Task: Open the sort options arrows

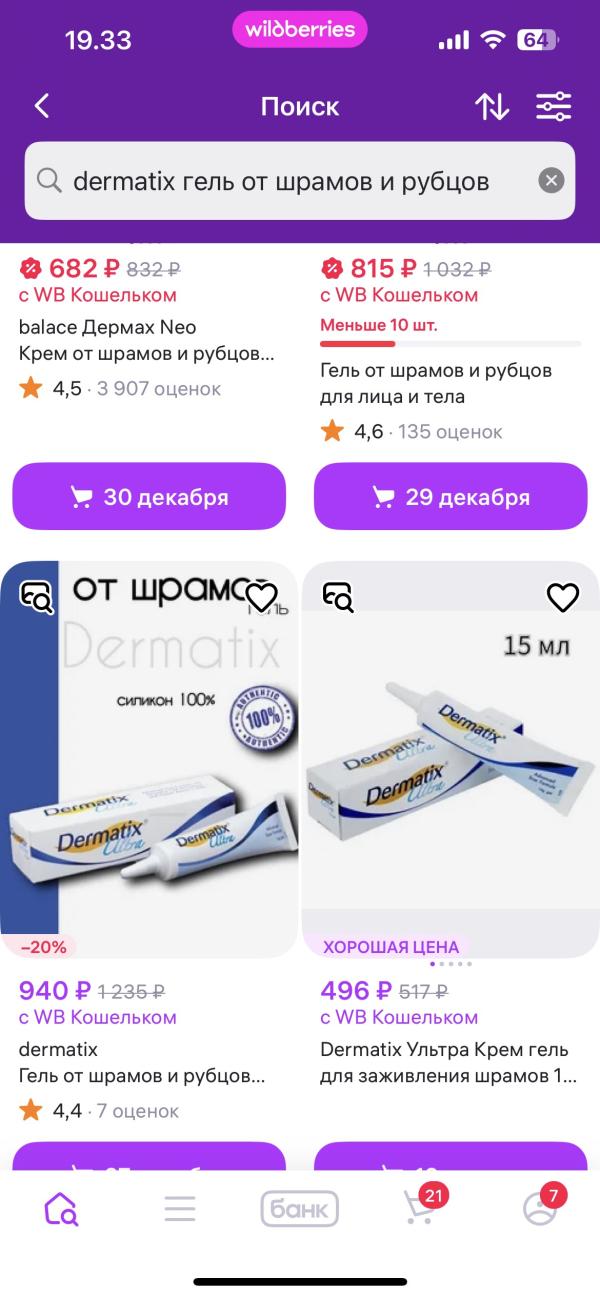Action: [491, 106]
